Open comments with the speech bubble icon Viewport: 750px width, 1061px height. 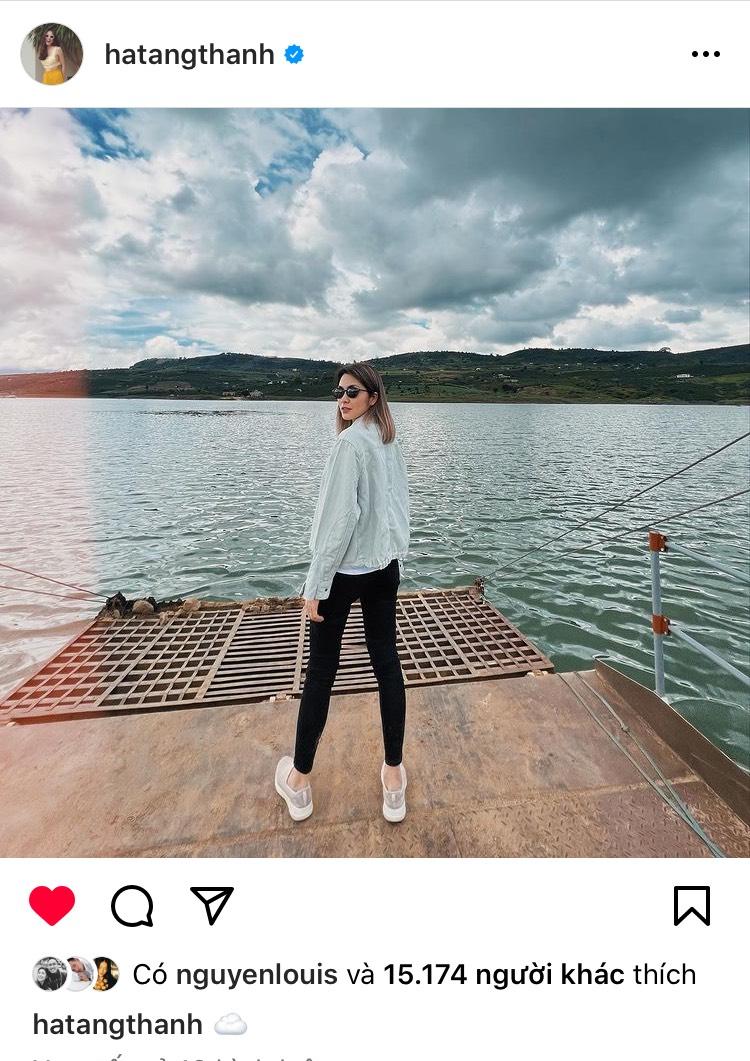point(132,906)
